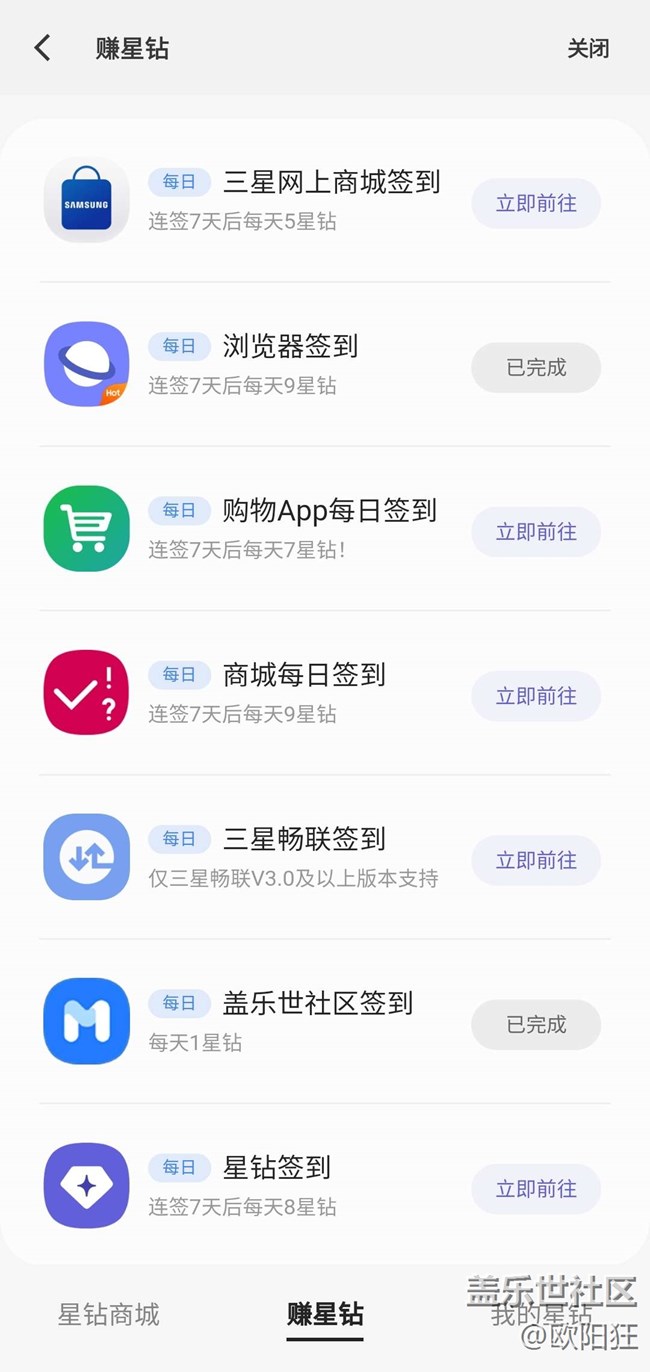The width and height of the screenshot is (650, 1372).
Task: Go to 购物App每日签到 via 立即前往
Action: (536, 532)
